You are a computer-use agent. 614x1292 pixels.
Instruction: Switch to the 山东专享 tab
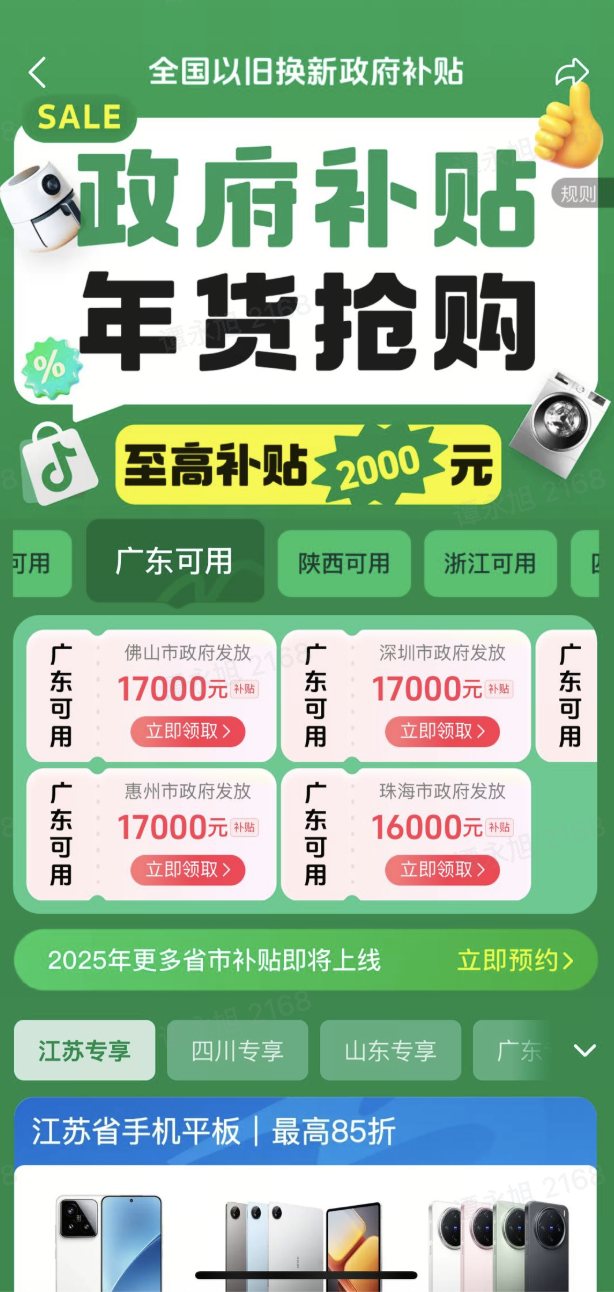coord(390,1051)
